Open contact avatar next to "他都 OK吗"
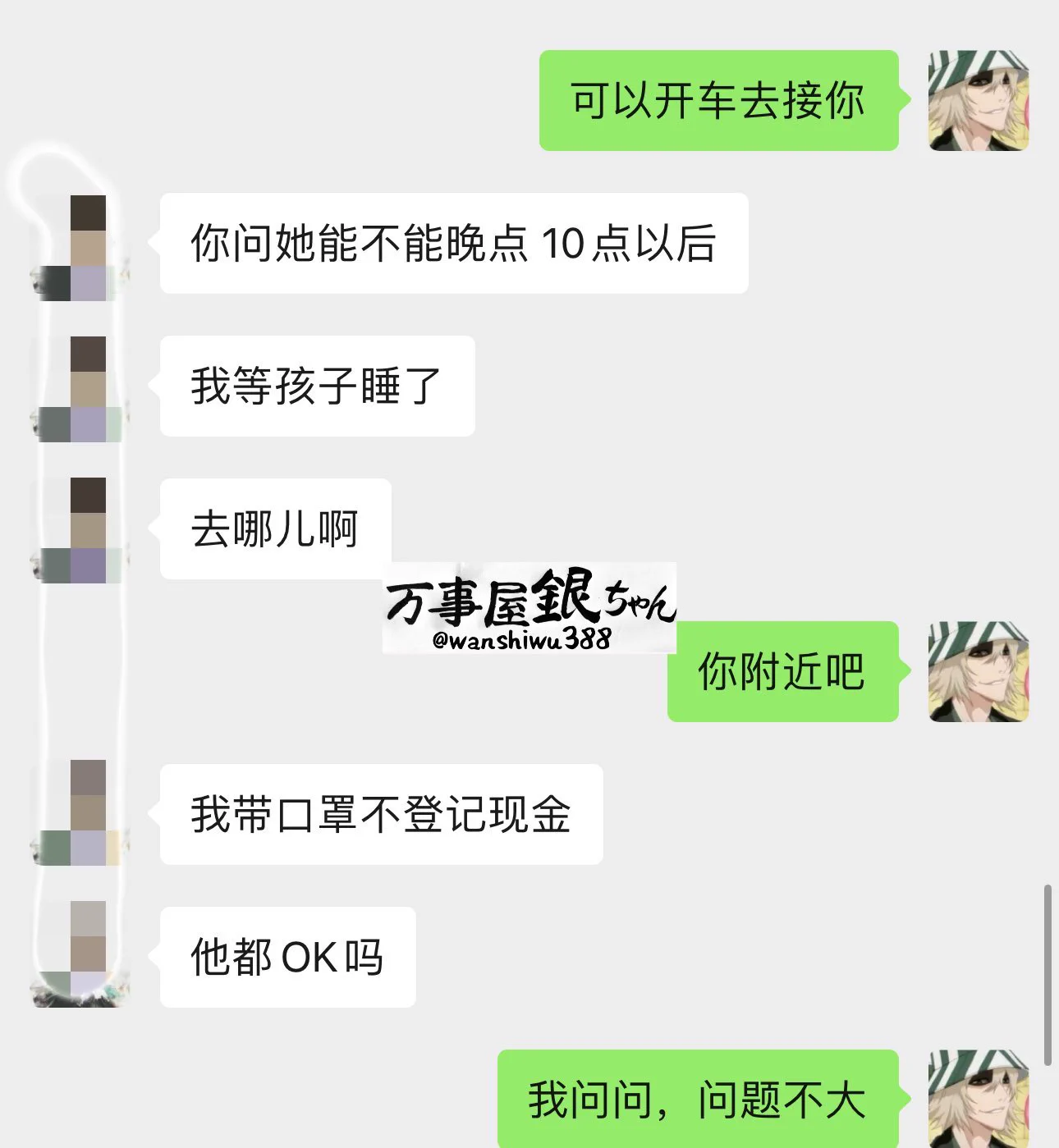The height and width of the screenshot is (1148, 1059). (x=80, y=954)
